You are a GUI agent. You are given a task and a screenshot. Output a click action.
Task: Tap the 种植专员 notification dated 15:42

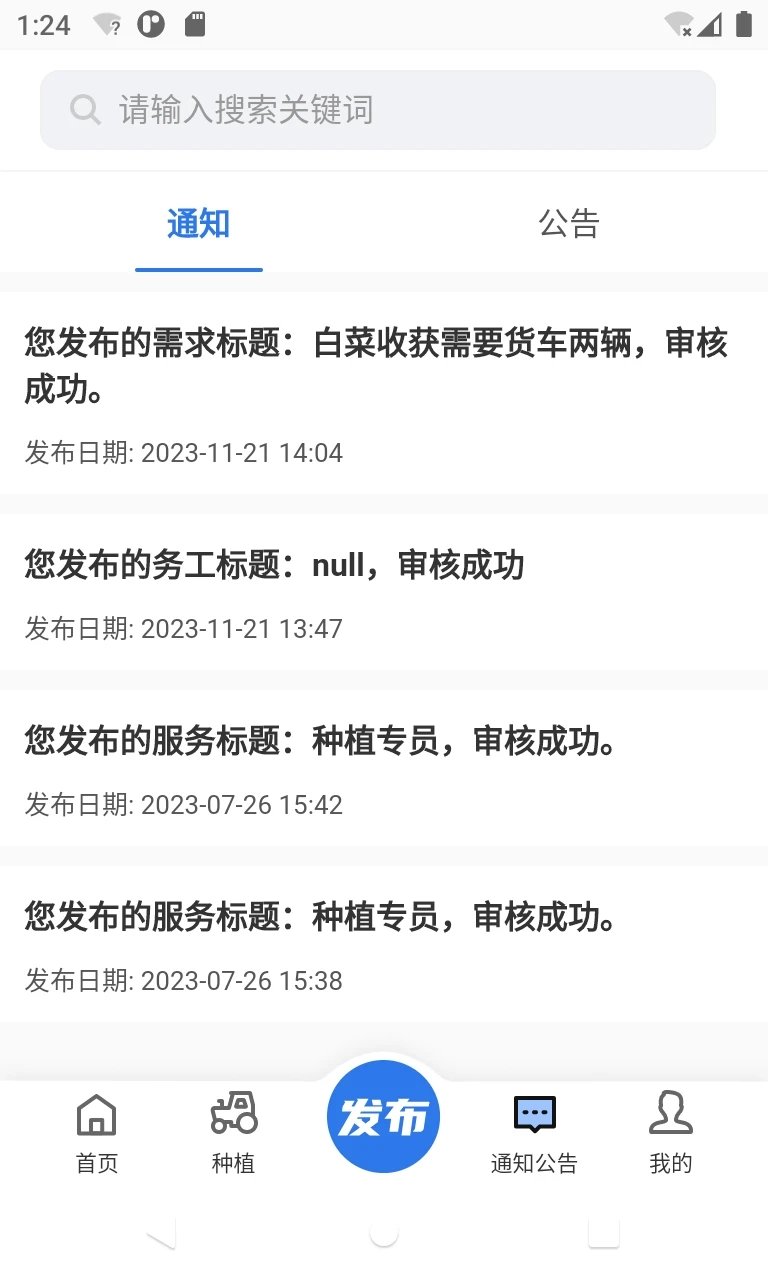pyautogui.click(x=383, y=766)
